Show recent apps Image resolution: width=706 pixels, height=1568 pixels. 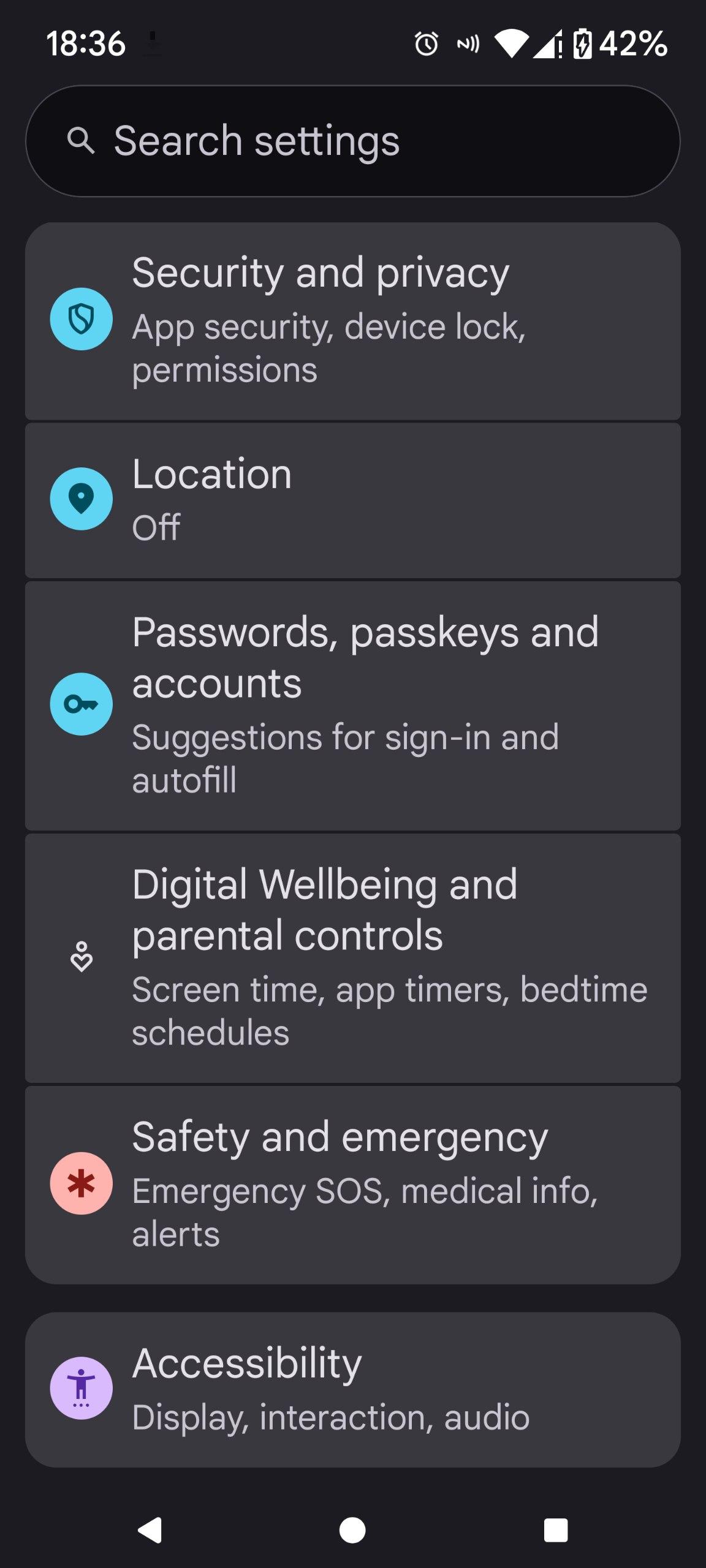pyautogui.click(x=555, y=1530)
